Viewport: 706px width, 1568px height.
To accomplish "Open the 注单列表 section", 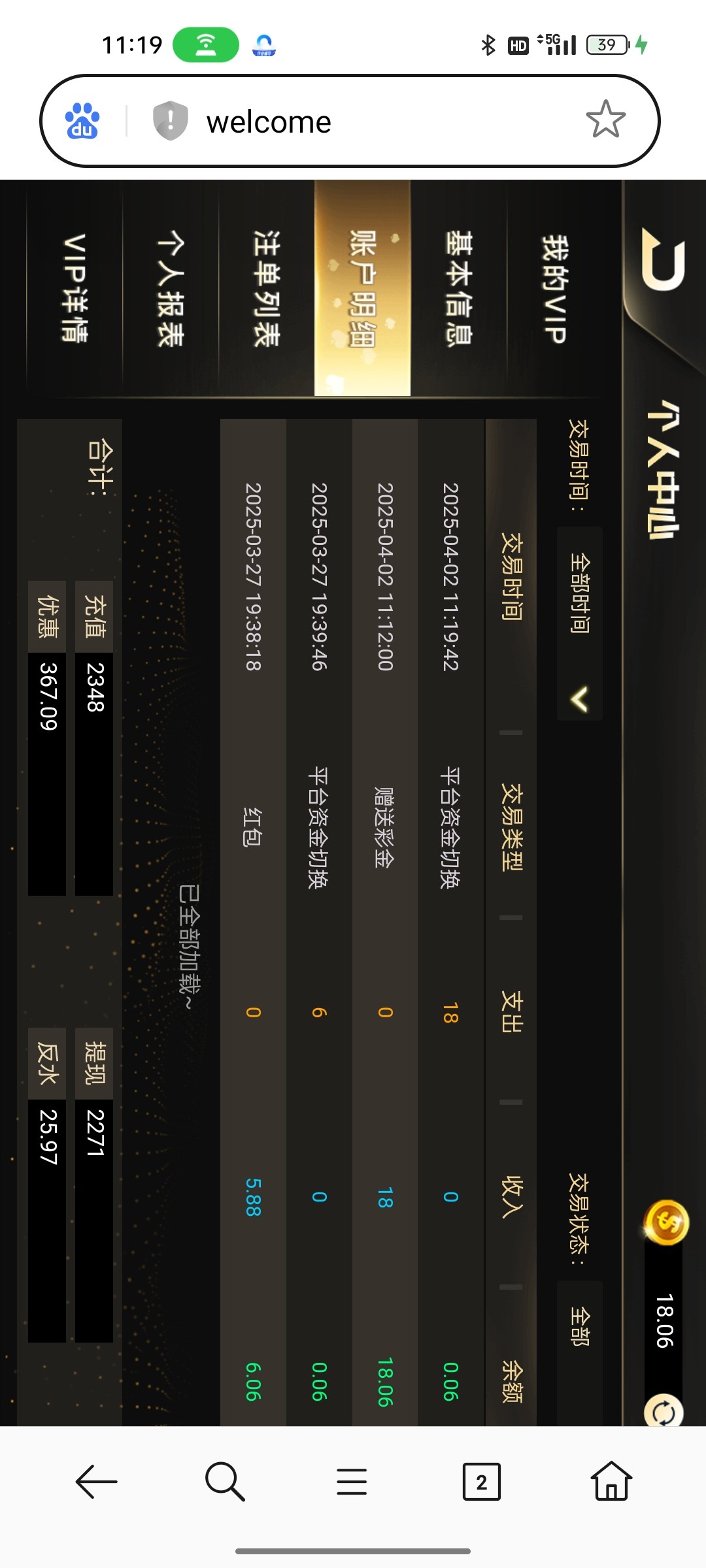I will pos(266,288).
